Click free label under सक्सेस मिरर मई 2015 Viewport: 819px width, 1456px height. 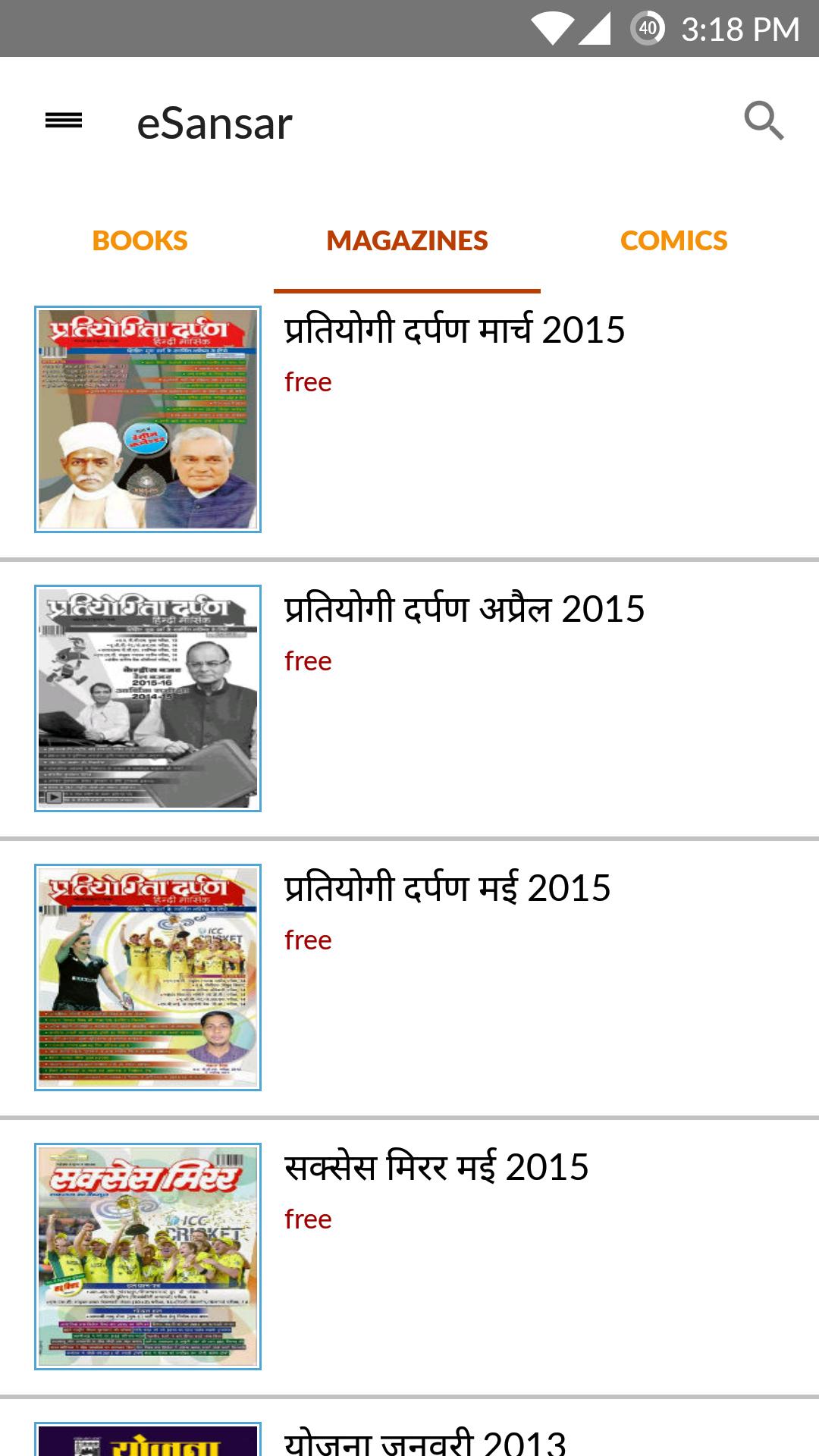pos(308,1219)
